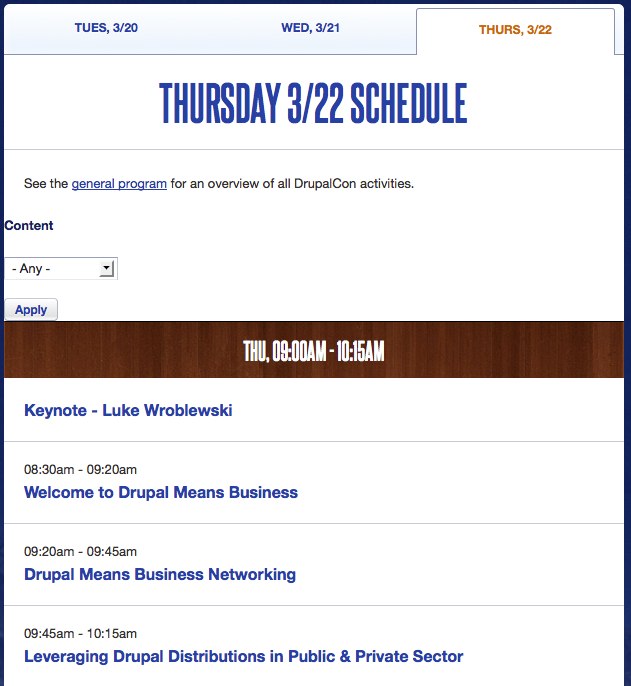
Task: Open Keynote - Luke Wroblewski session
Action: pyautogui.click(x=128, y=410)
